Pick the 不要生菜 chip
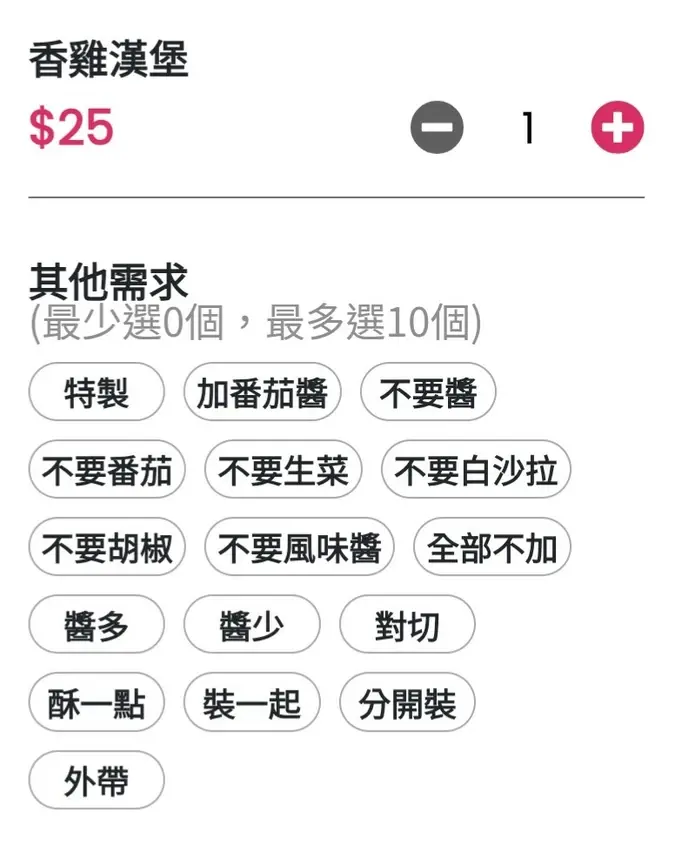 (283, 470)
